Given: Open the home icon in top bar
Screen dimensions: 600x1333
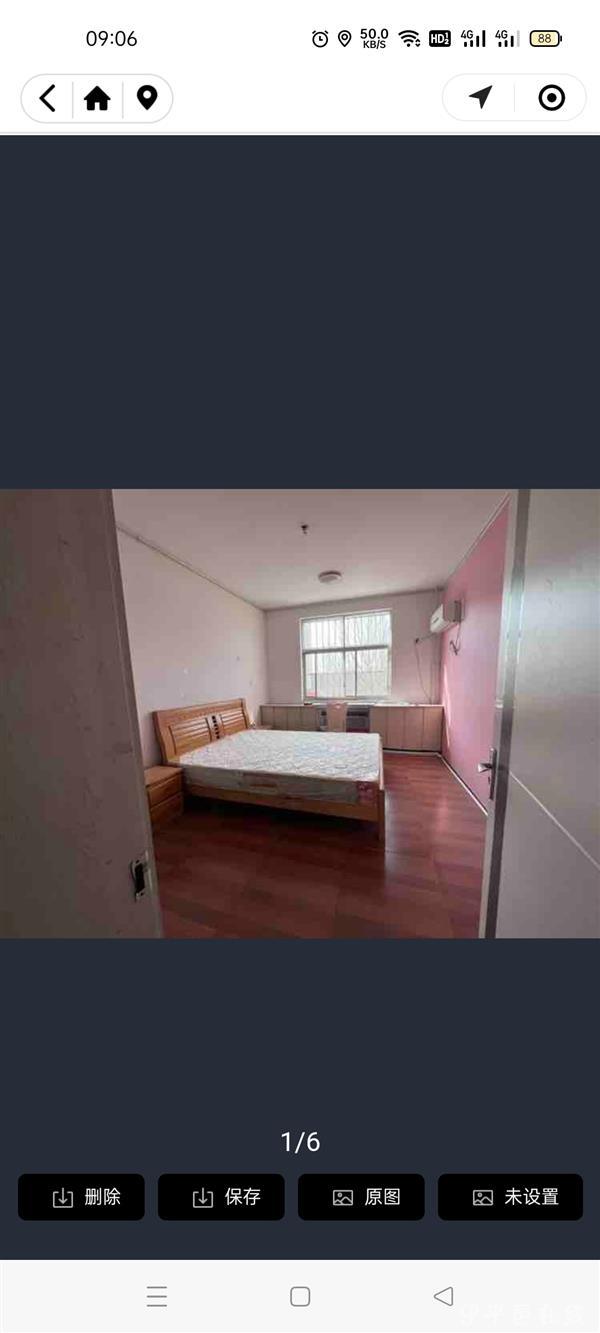Looking at the screenshot, I should coord(97,98).
